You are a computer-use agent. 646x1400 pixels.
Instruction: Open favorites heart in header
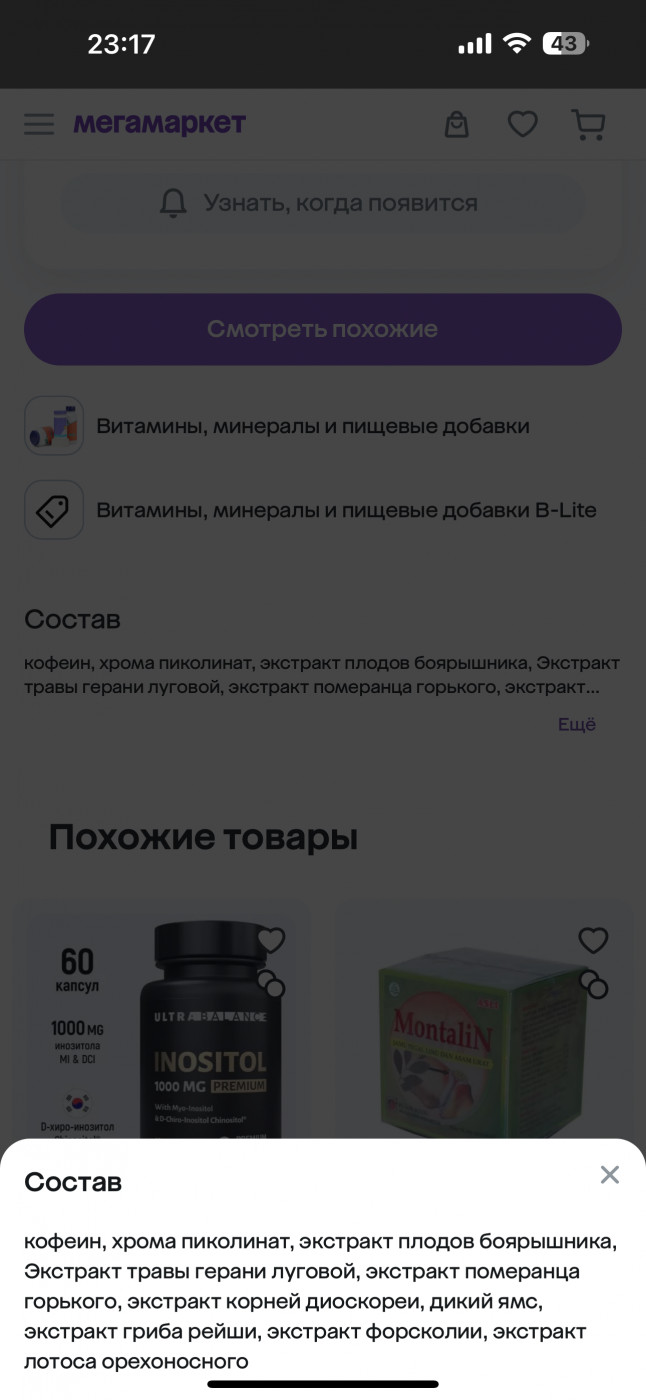coord(523,124)
